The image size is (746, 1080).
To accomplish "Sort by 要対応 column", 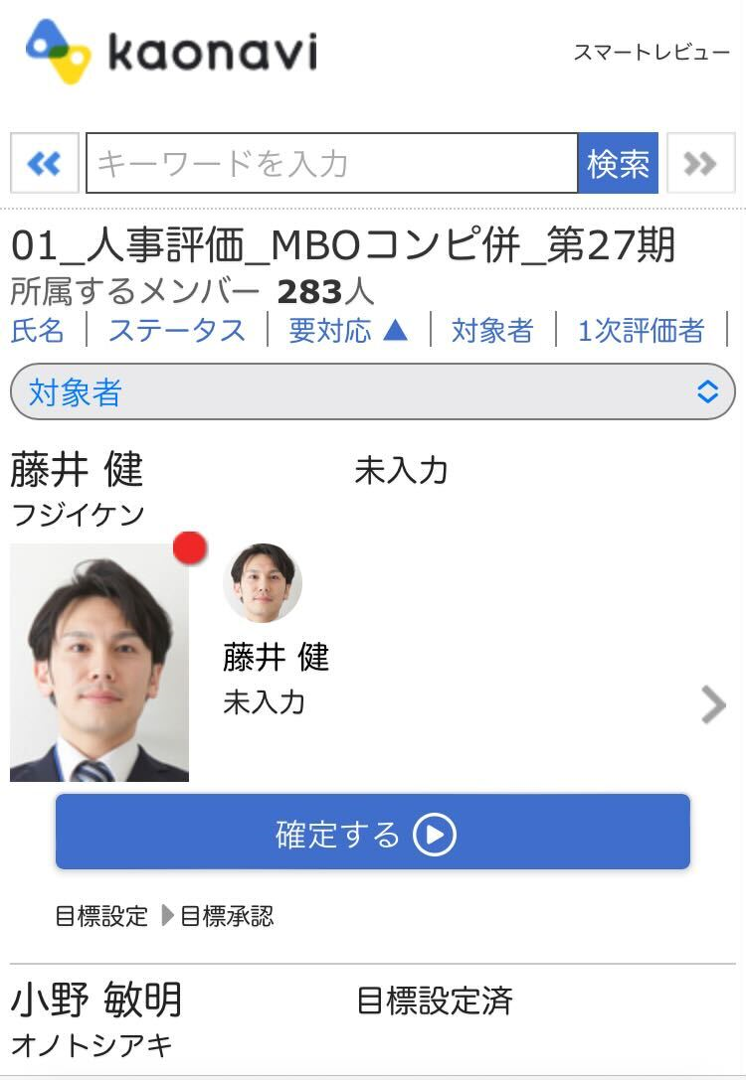I will [348, 330].
